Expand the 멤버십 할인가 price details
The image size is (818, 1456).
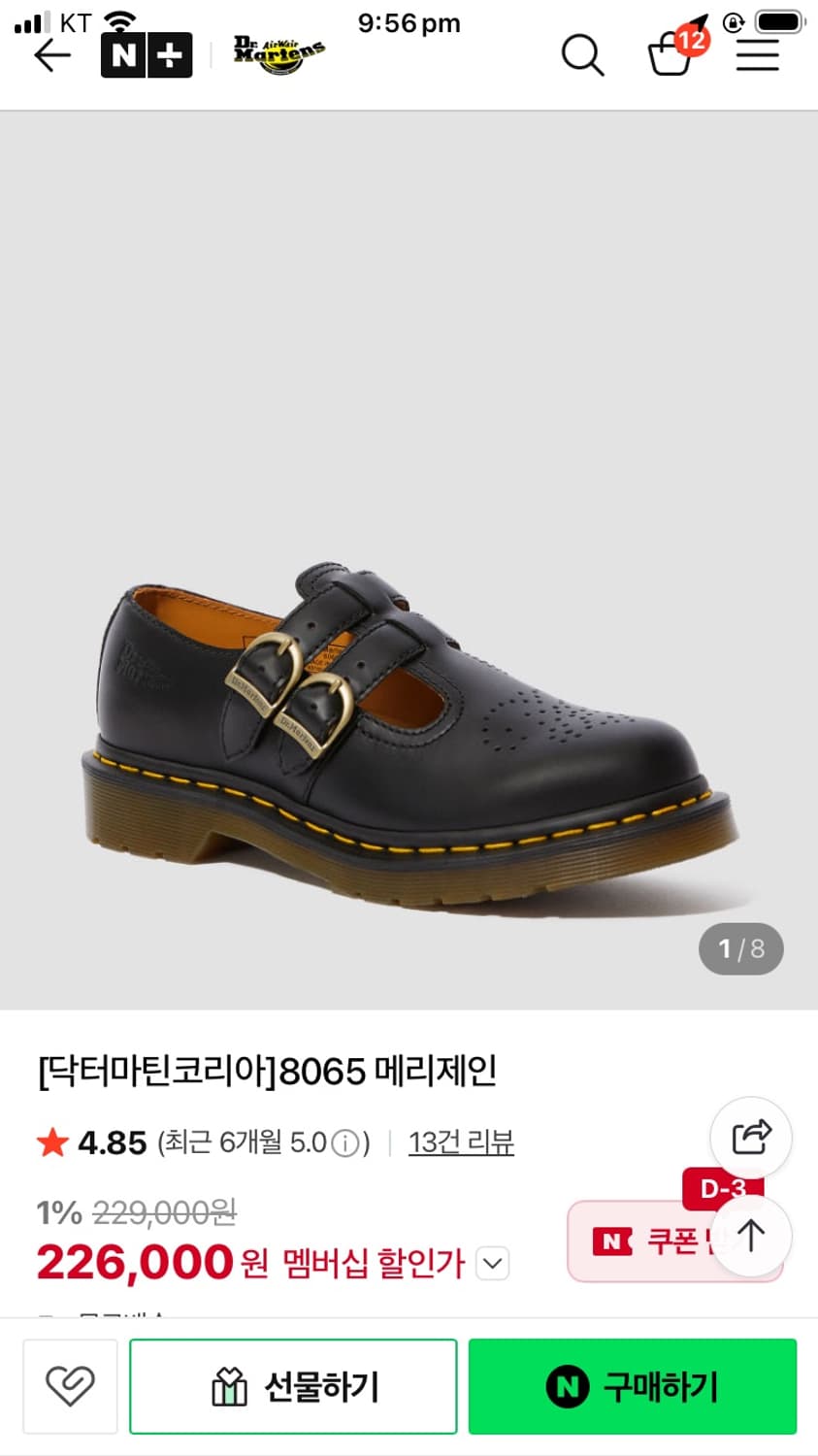tap(492, 1263)
